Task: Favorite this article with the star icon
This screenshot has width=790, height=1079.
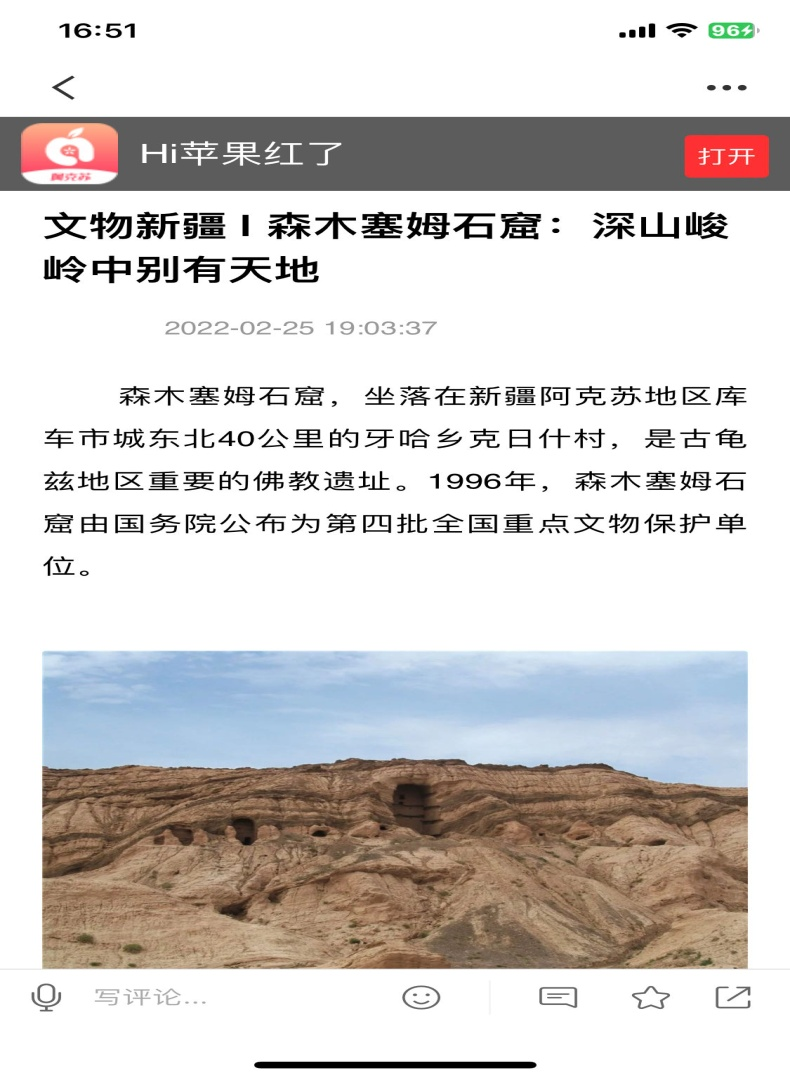Action: coord(650,997)
